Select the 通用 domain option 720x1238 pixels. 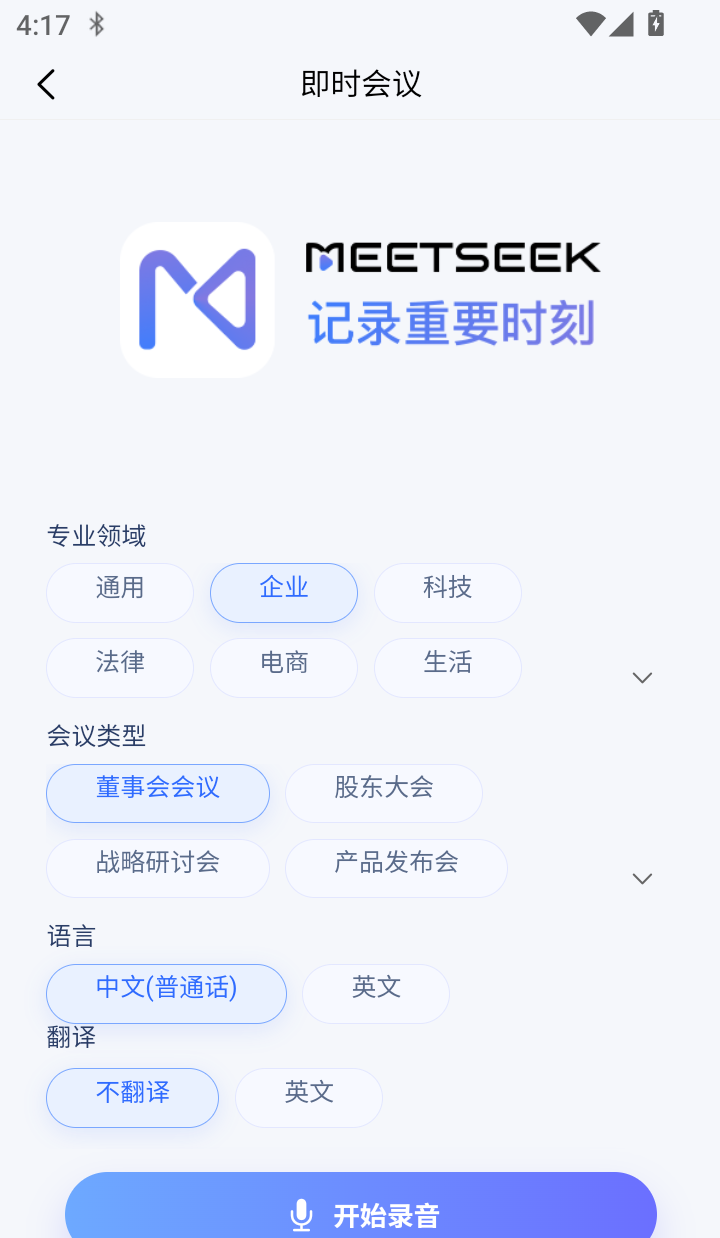119,592
